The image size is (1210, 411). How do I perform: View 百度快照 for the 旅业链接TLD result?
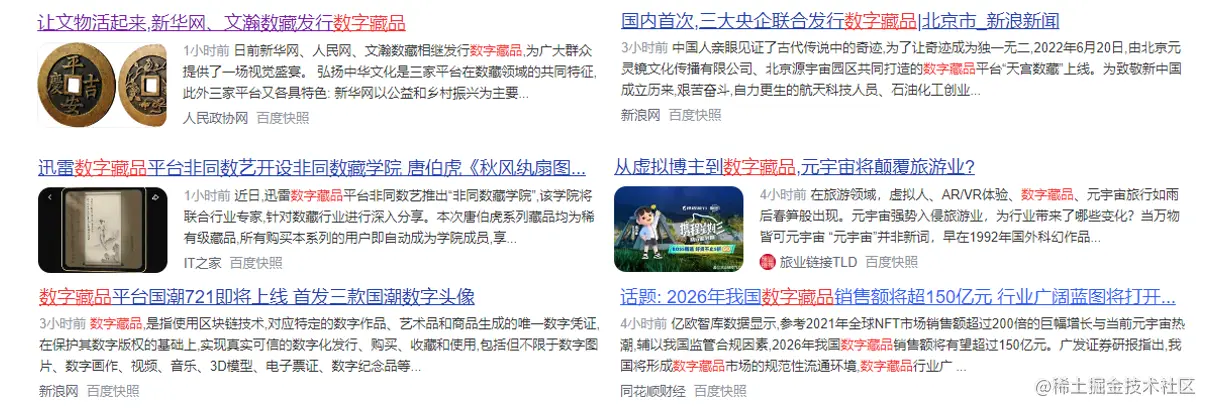click(x=891, y=262)
